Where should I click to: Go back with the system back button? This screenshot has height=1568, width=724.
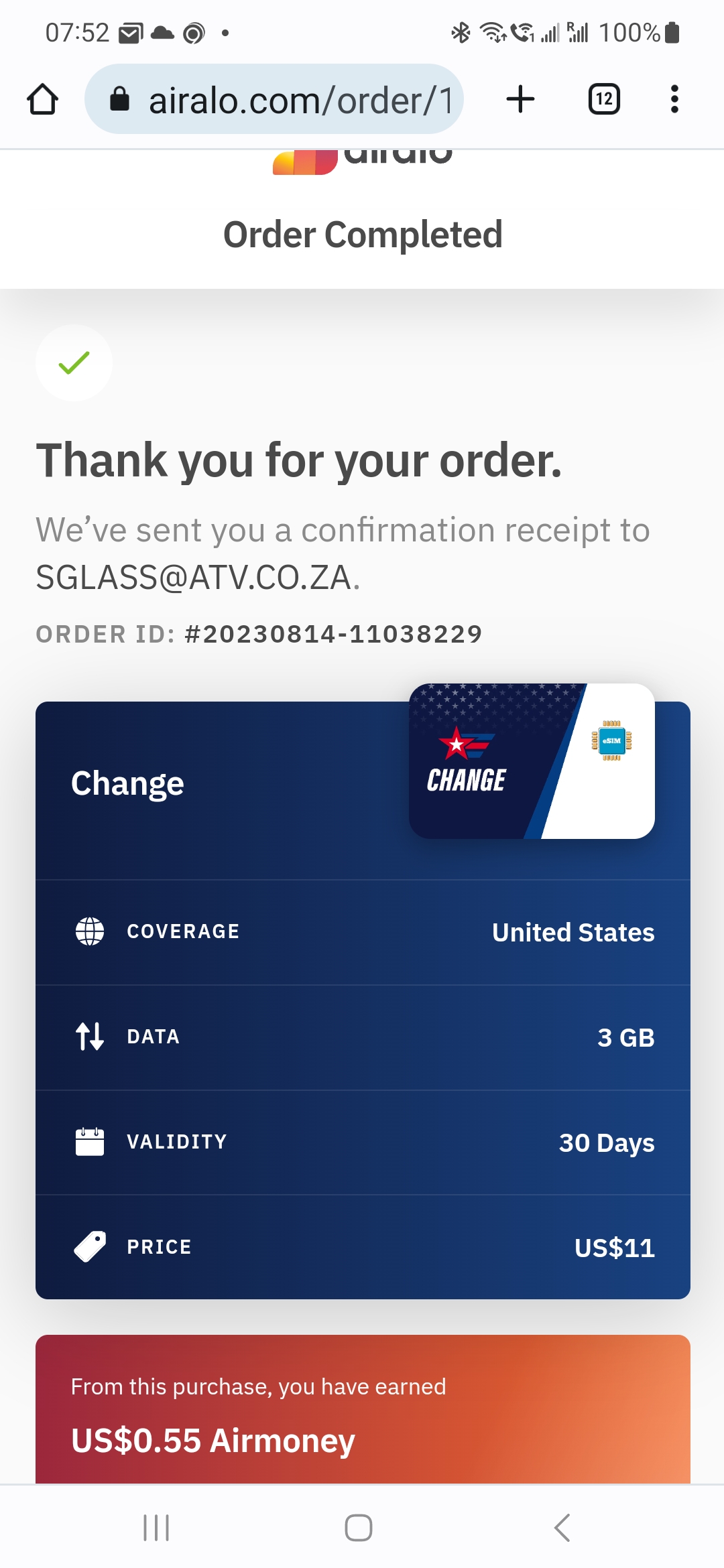(x=562, y=1528)
